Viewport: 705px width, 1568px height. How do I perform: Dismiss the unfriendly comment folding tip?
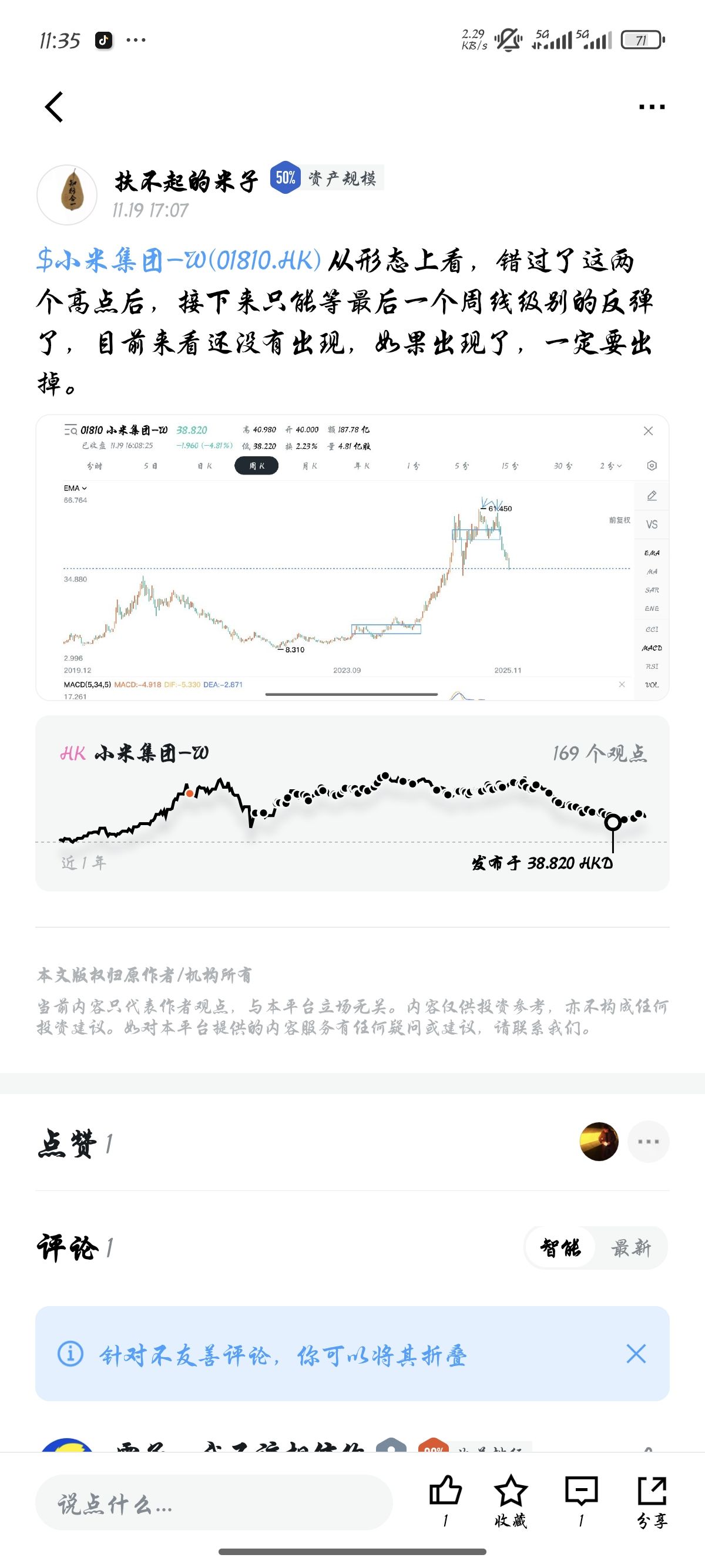pos(636,1354)
